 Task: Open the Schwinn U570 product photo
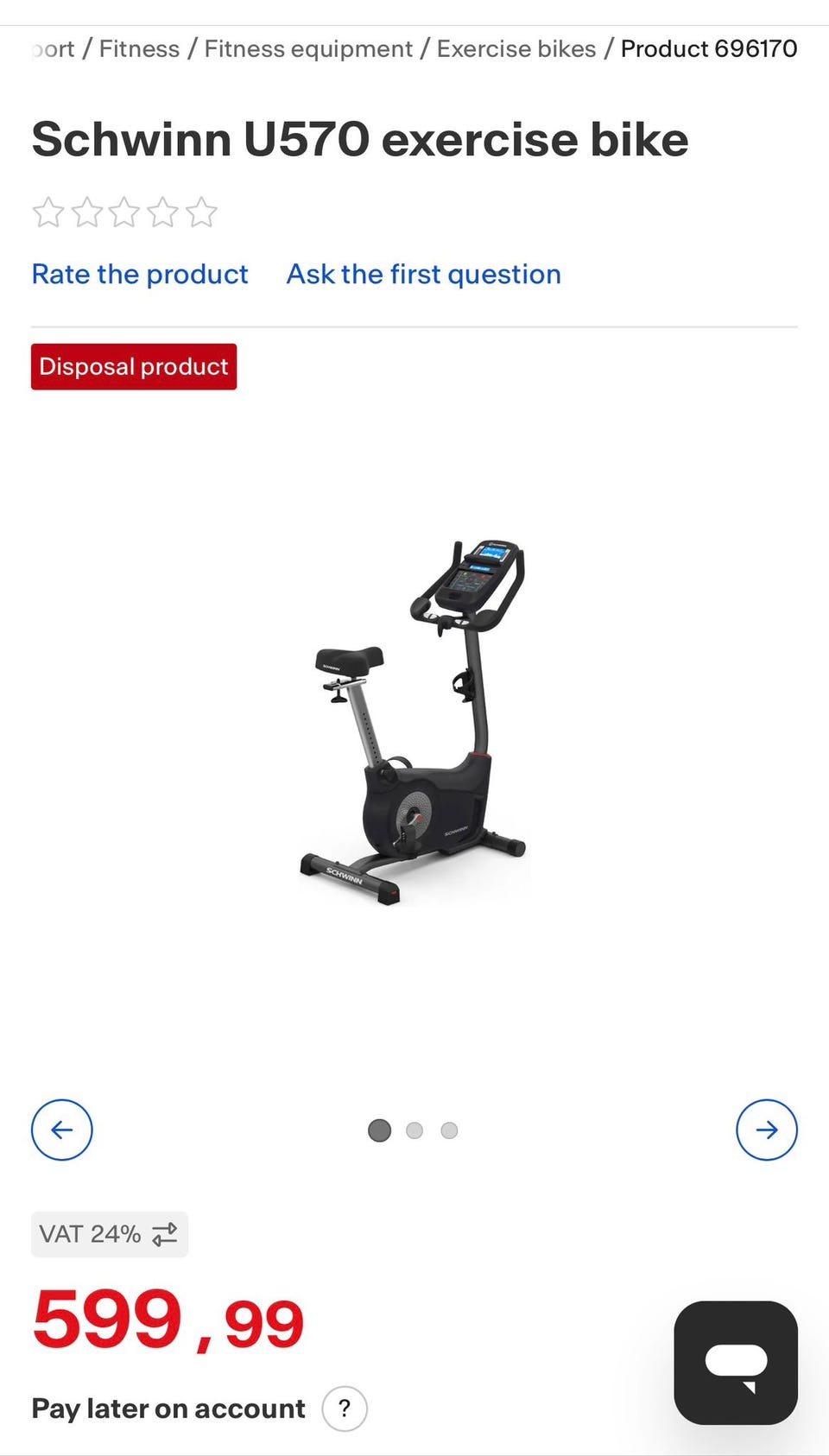(414, 721)
